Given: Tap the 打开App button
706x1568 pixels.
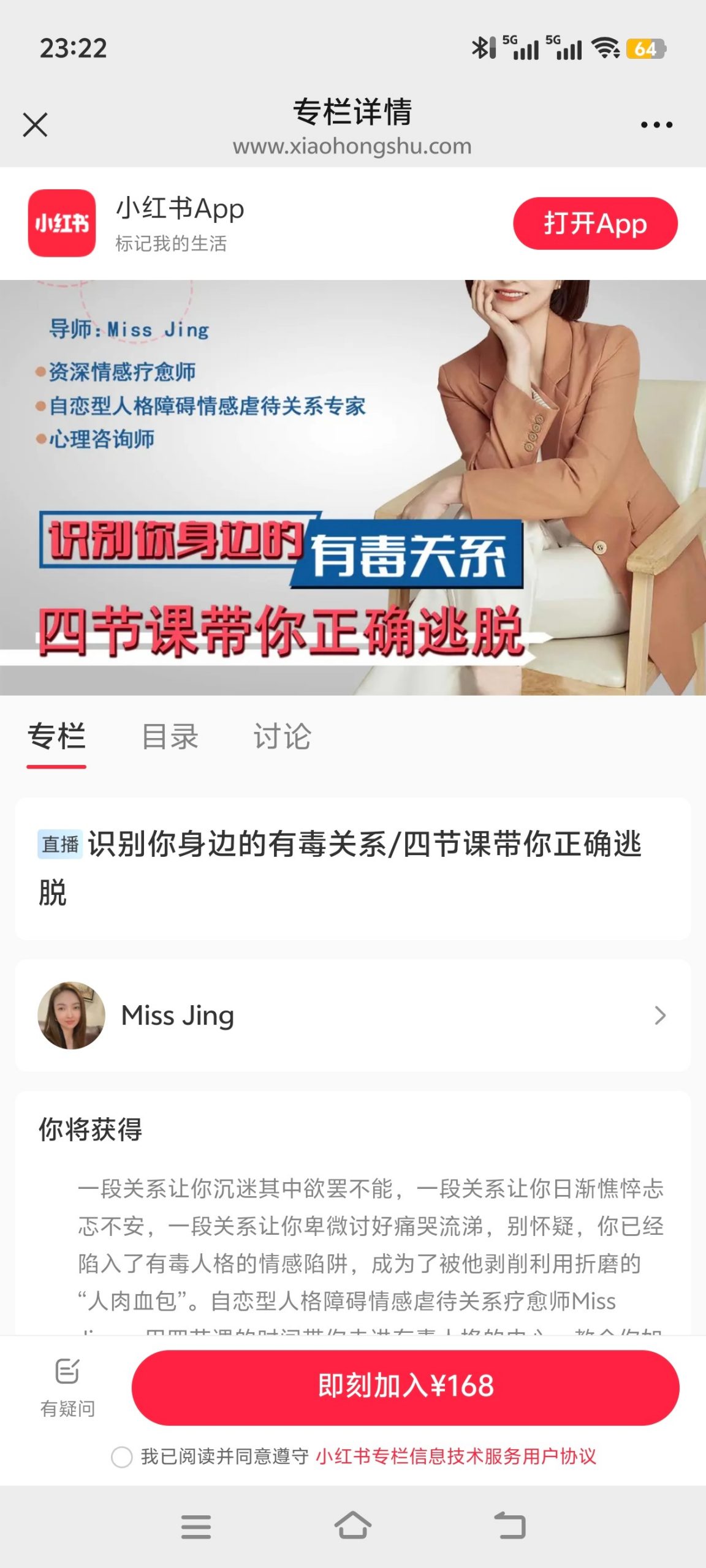Looking at the screenshot, I should tap(594, 224).
